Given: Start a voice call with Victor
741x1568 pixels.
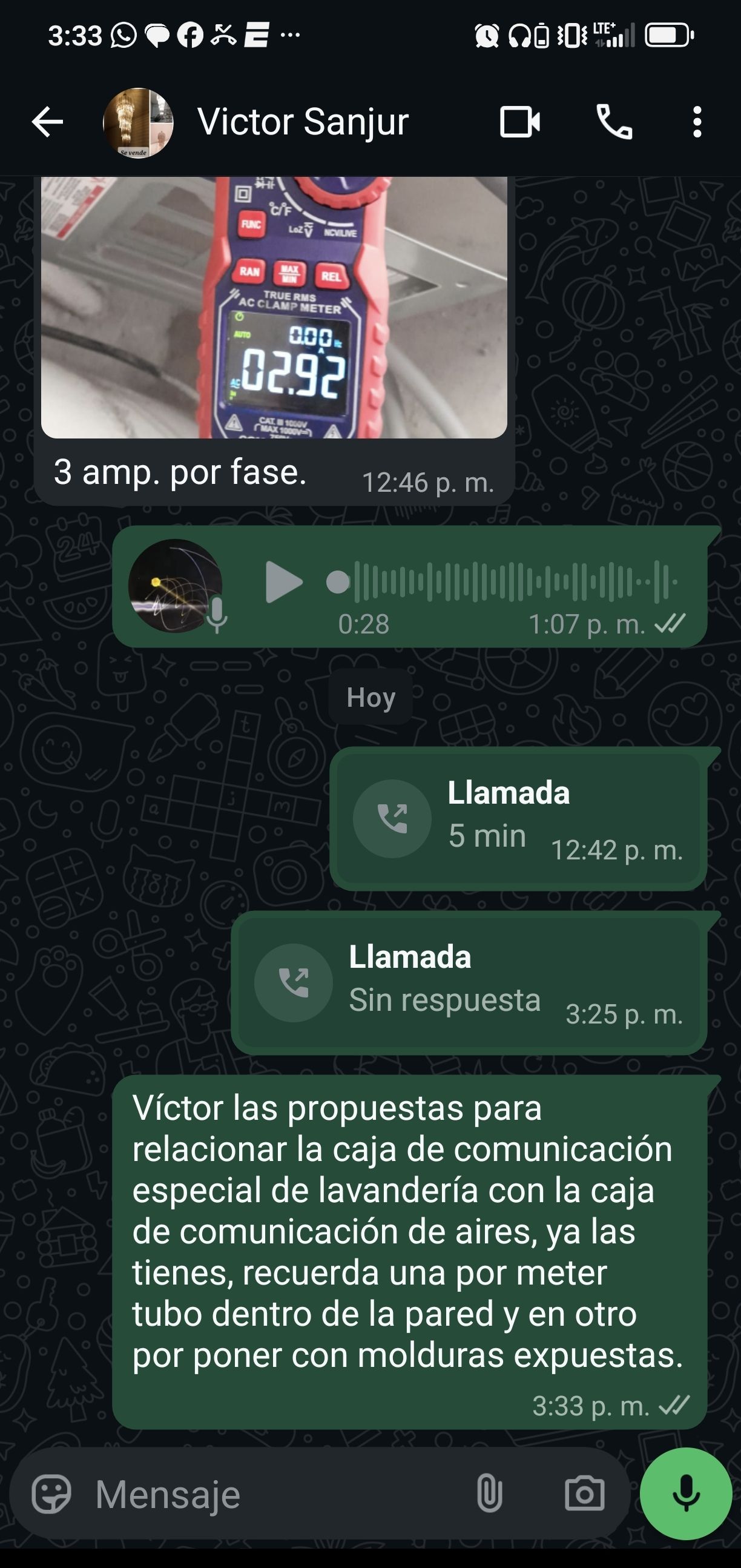Looking at the screenshot, I should tap(614, 122).
